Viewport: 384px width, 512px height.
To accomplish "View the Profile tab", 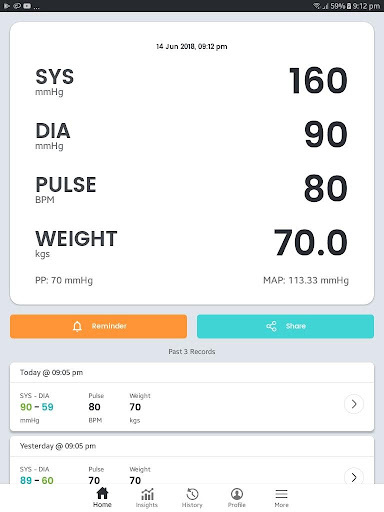I will click(237, 497).
